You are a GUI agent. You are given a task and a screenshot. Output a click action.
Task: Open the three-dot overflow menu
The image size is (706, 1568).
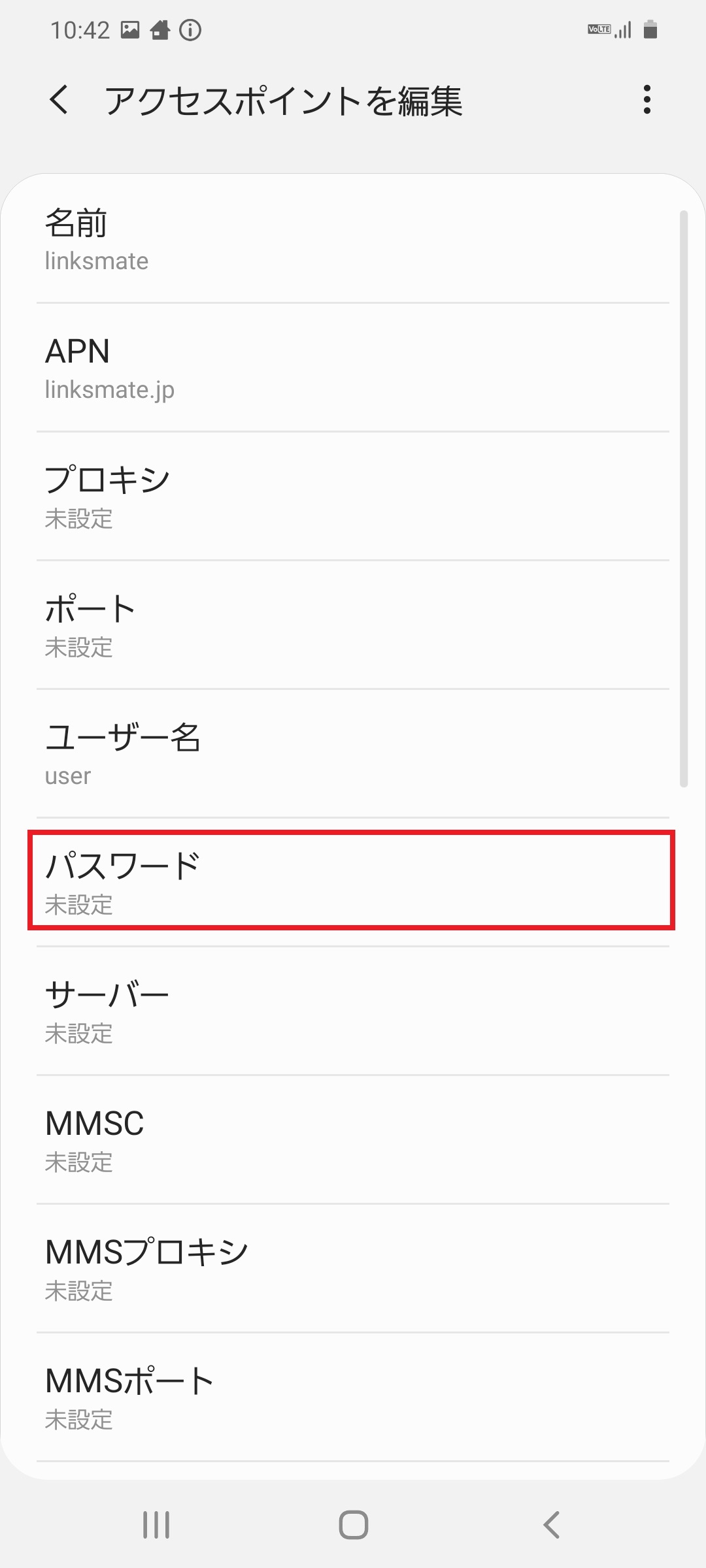point(647,100)
